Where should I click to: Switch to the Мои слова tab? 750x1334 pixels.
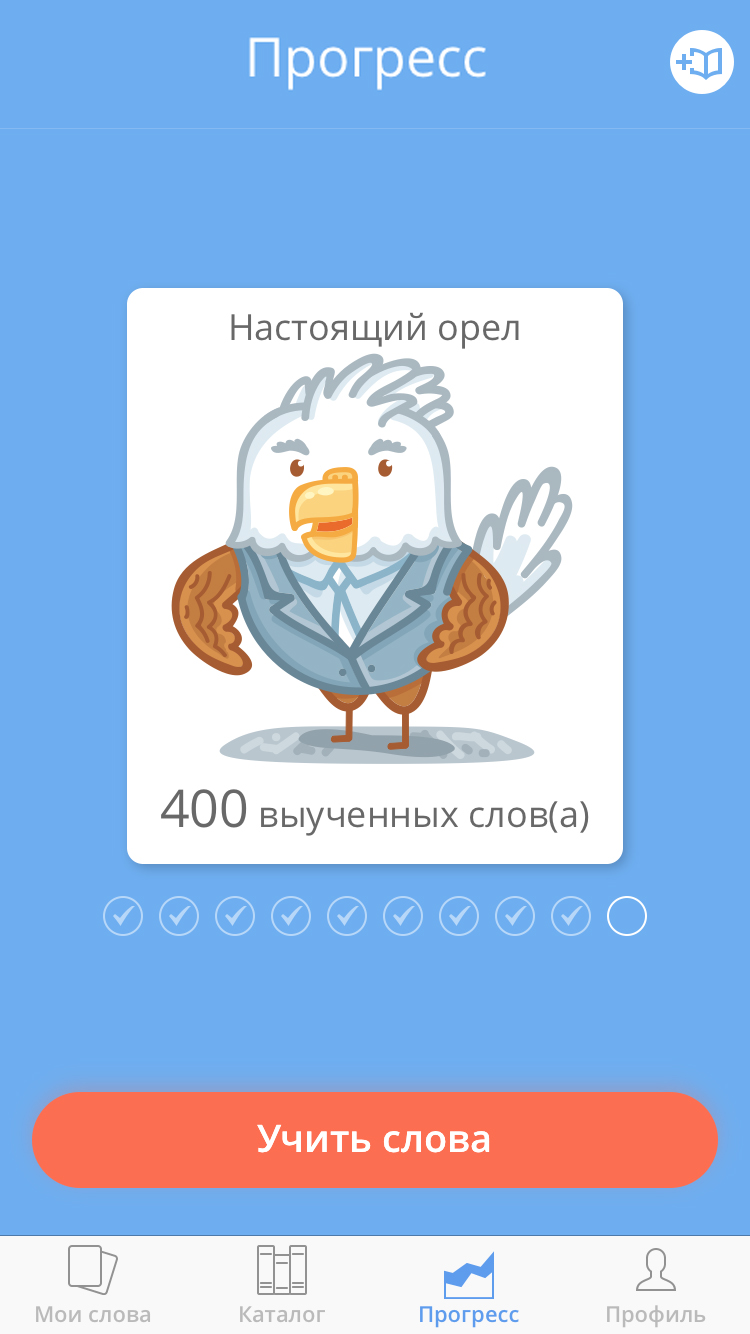click(93, 1286)
